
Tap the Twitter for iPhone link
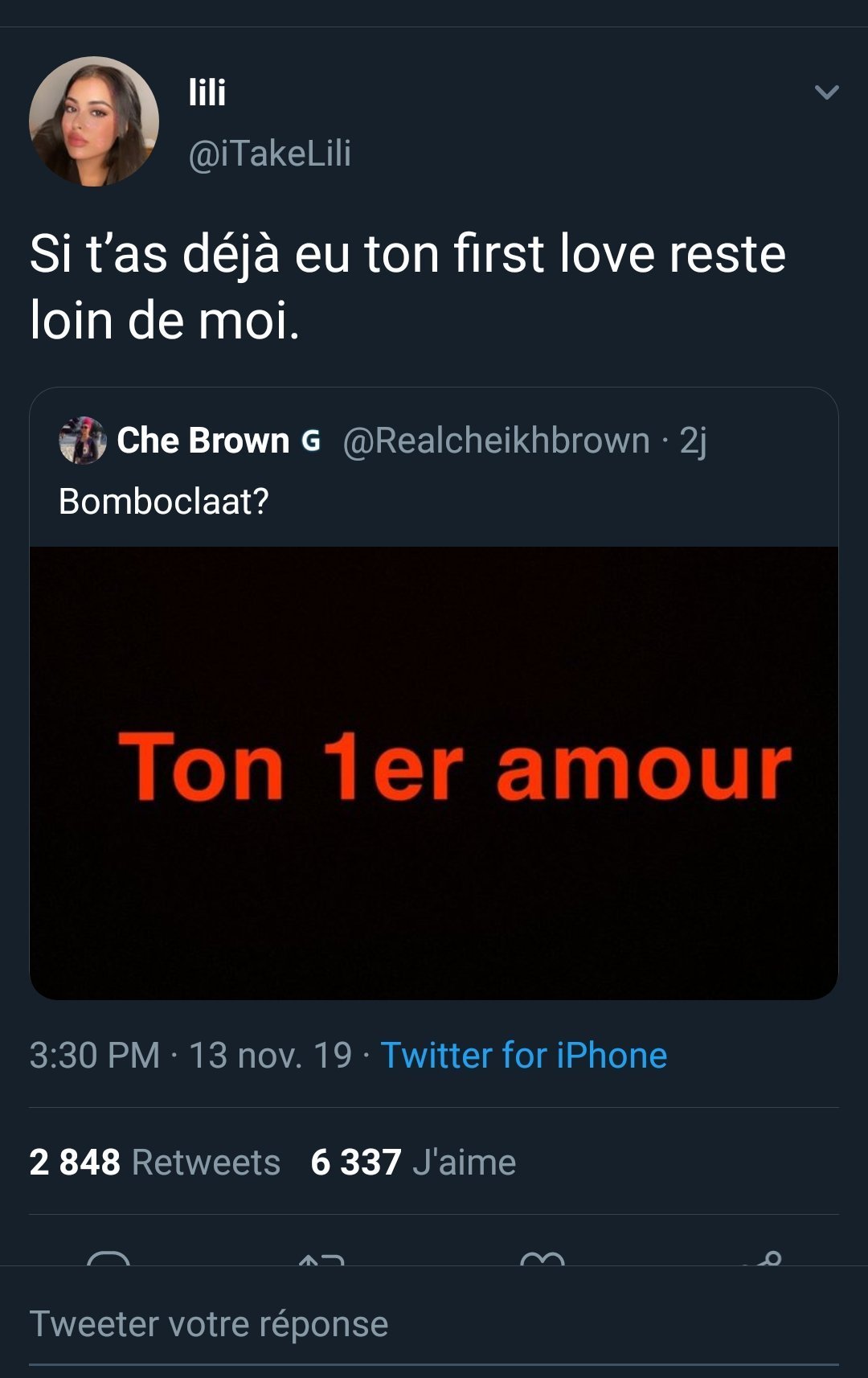point(523,1056)
